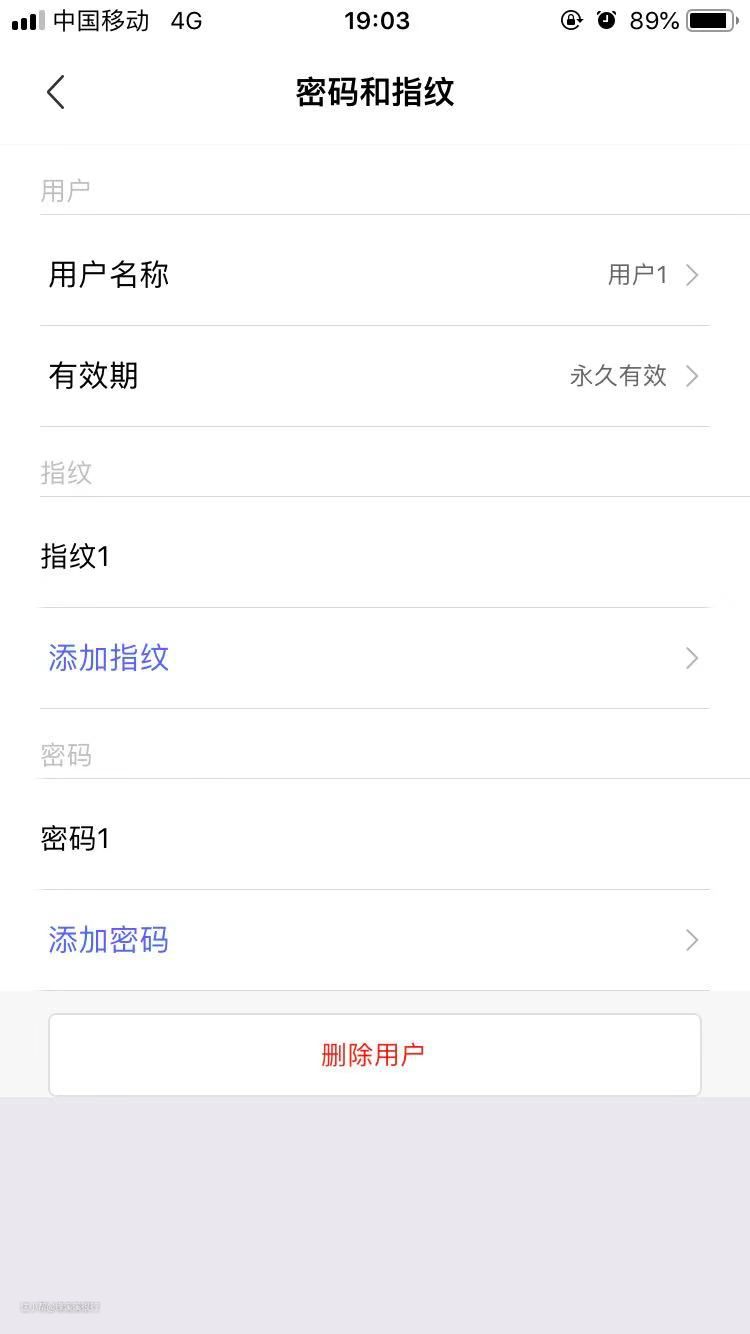Tap 添加指纹 to add a fingerprint
Screen dimensions: 750x1334
click(374, 658)
